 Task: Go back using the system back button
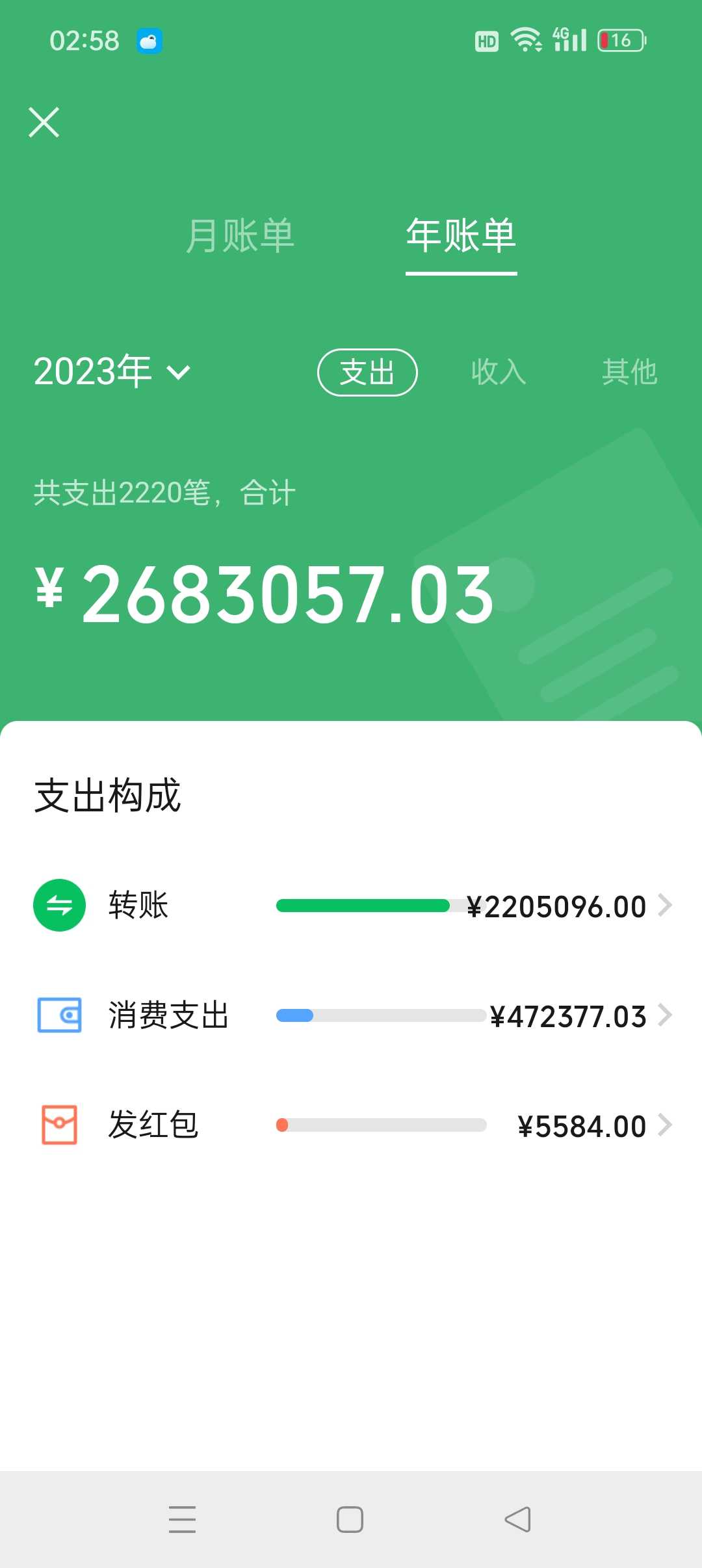coord(518,1520)
